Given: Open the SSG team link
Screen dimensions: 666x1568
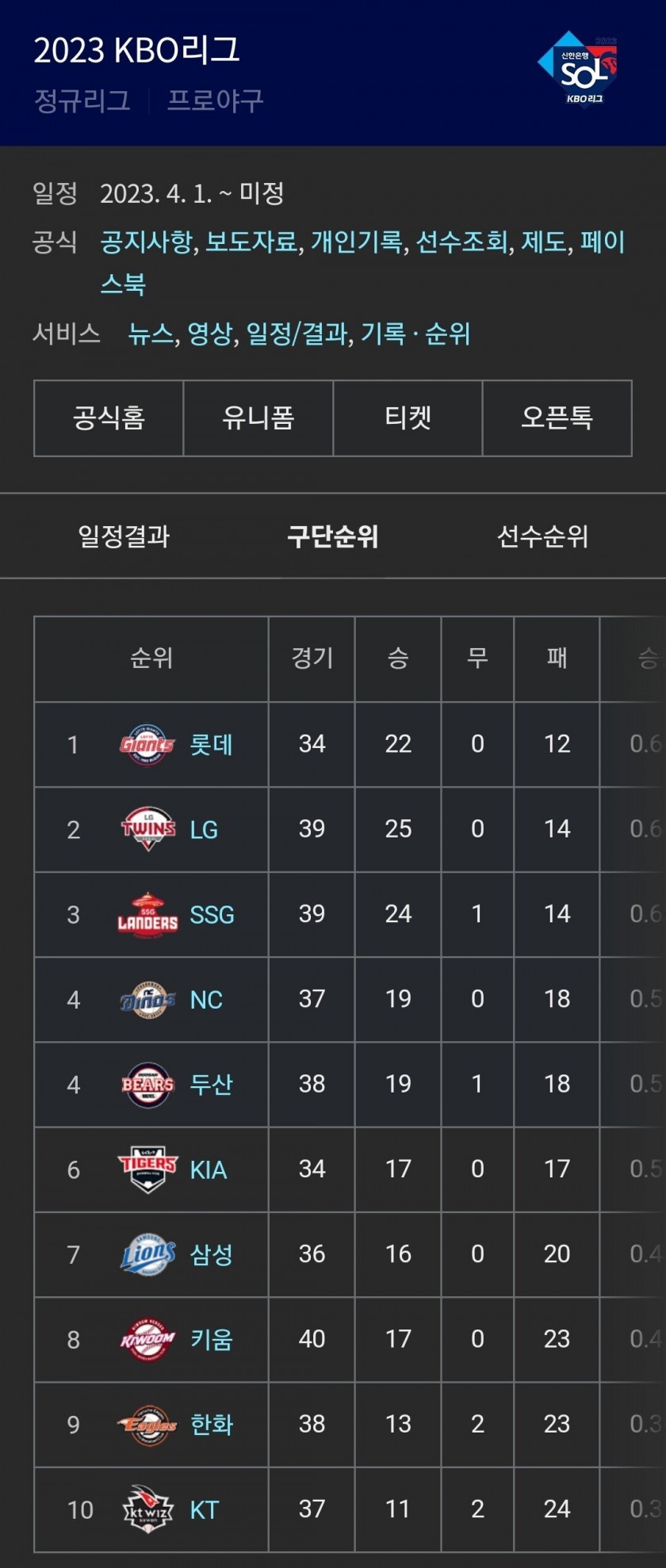Looking at the screenshot, I should point(212,914).
